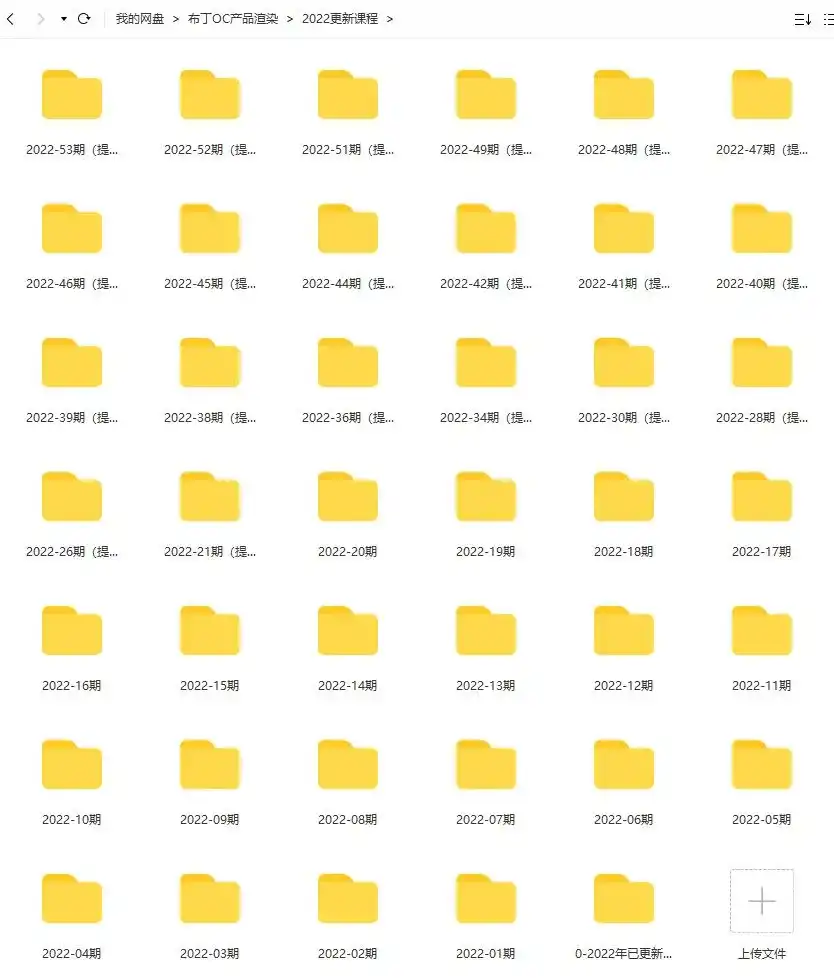Select the 0-2022年已更新 folder

(623, 898)
